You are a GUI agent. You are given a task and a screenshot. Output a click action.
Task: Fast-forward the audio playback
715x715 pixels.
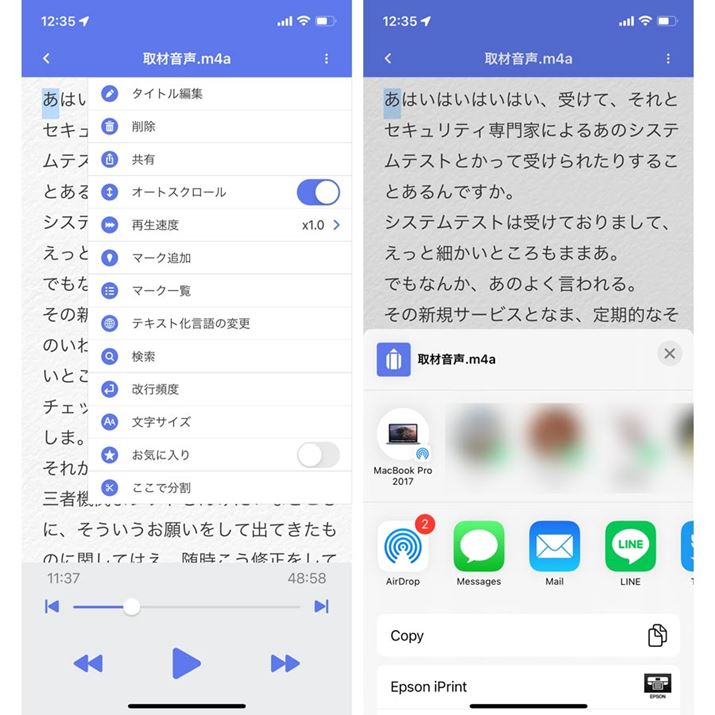285,663
